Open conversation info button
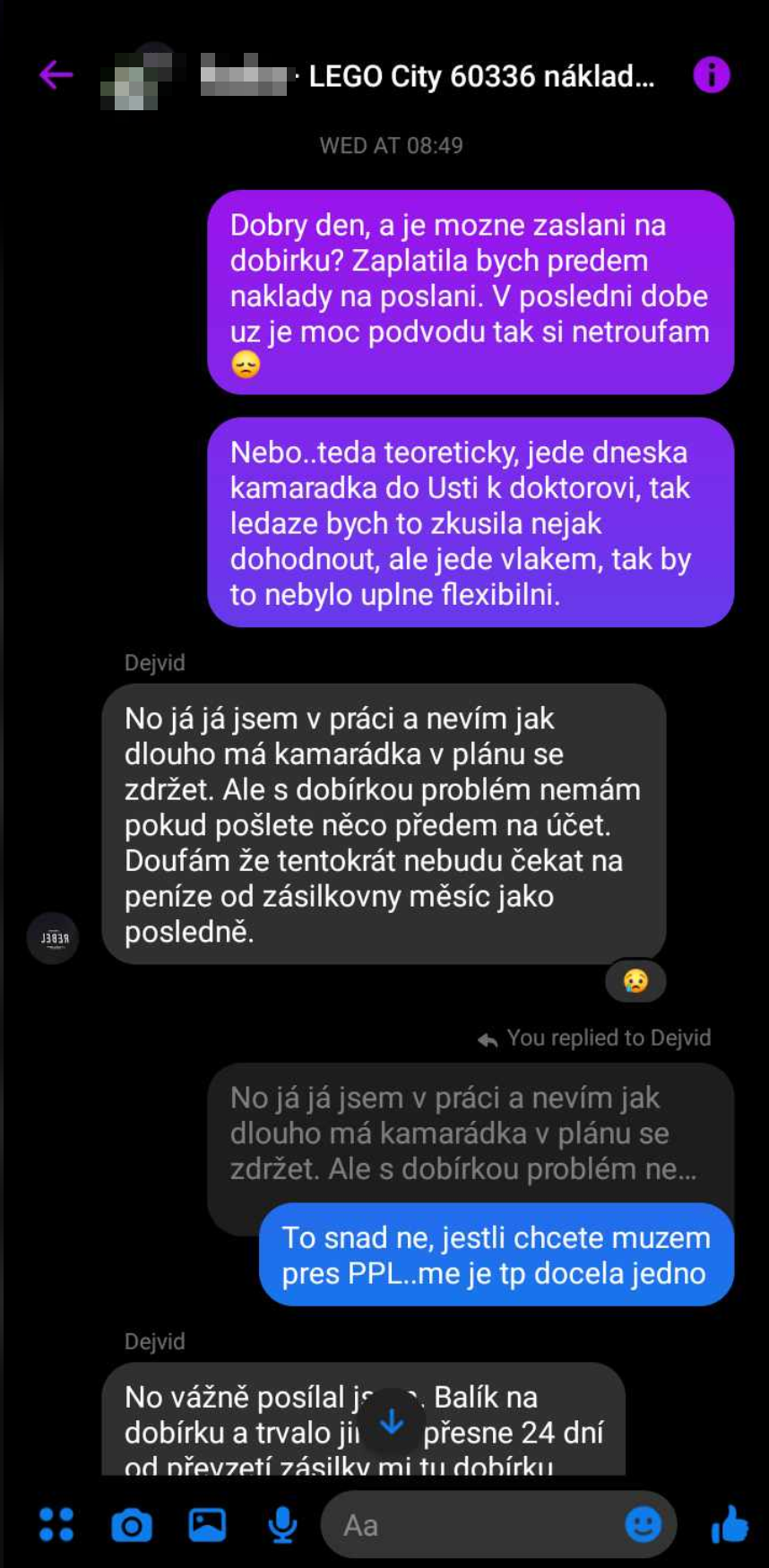Image resolution: width=769 pixels, height=1568 pixels. coord(712,75)
